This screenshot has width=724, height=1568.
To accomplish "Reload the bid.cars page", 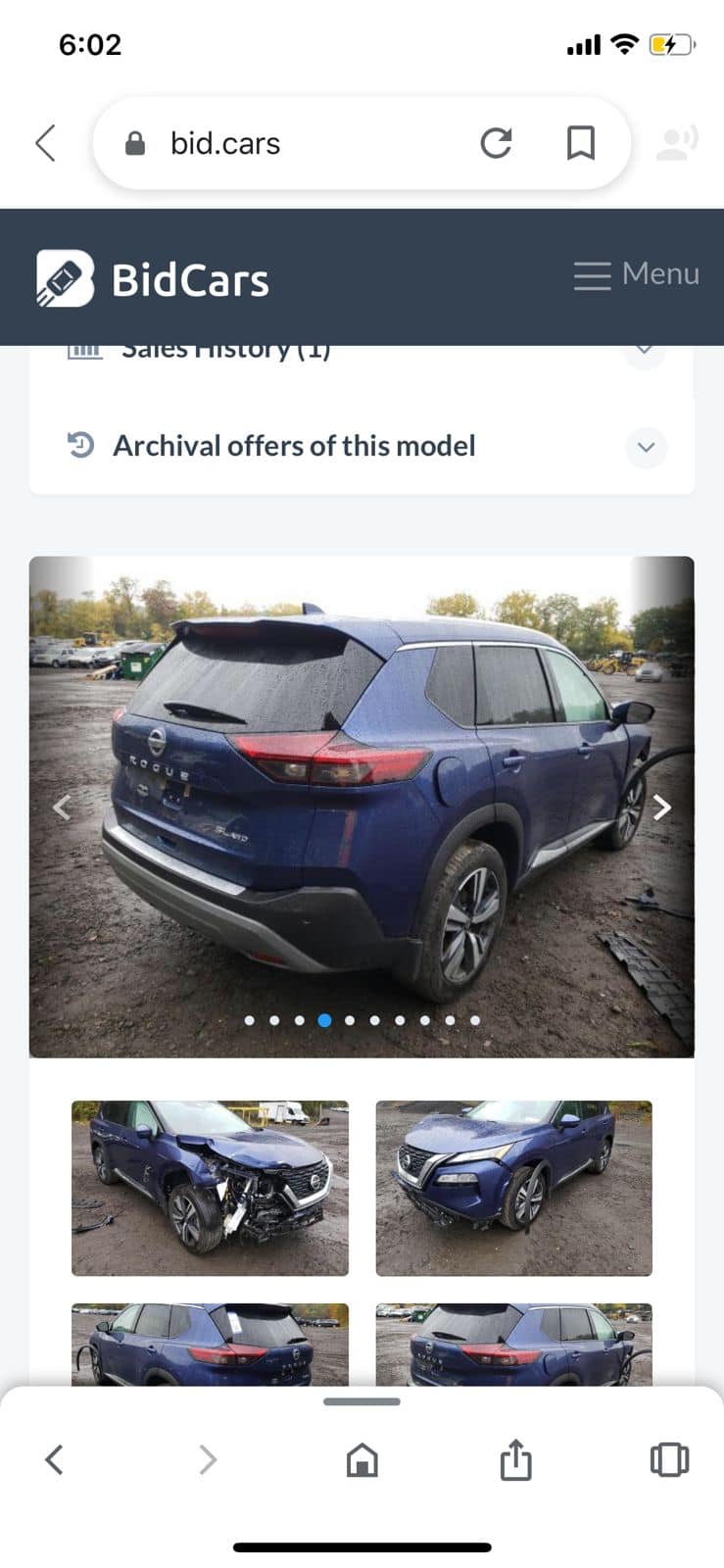I will (496, 143).
